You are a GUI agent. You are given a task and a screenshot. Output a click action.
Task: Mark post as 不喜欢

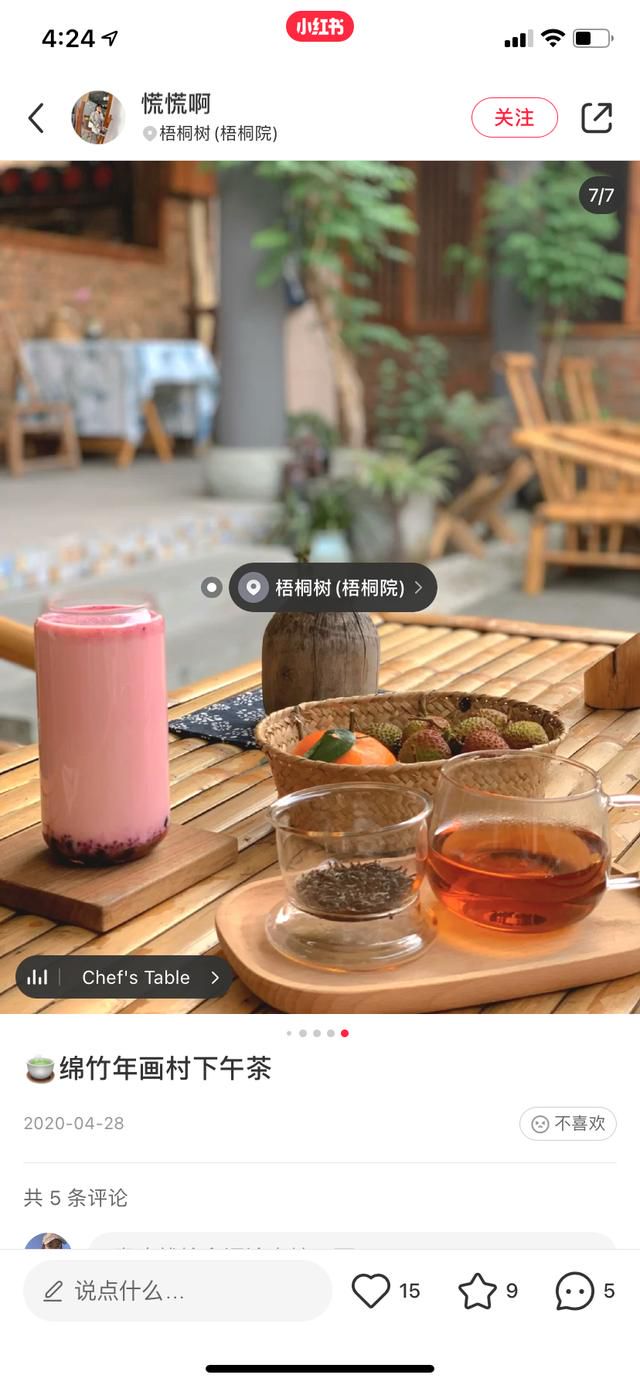[568, 1123]
